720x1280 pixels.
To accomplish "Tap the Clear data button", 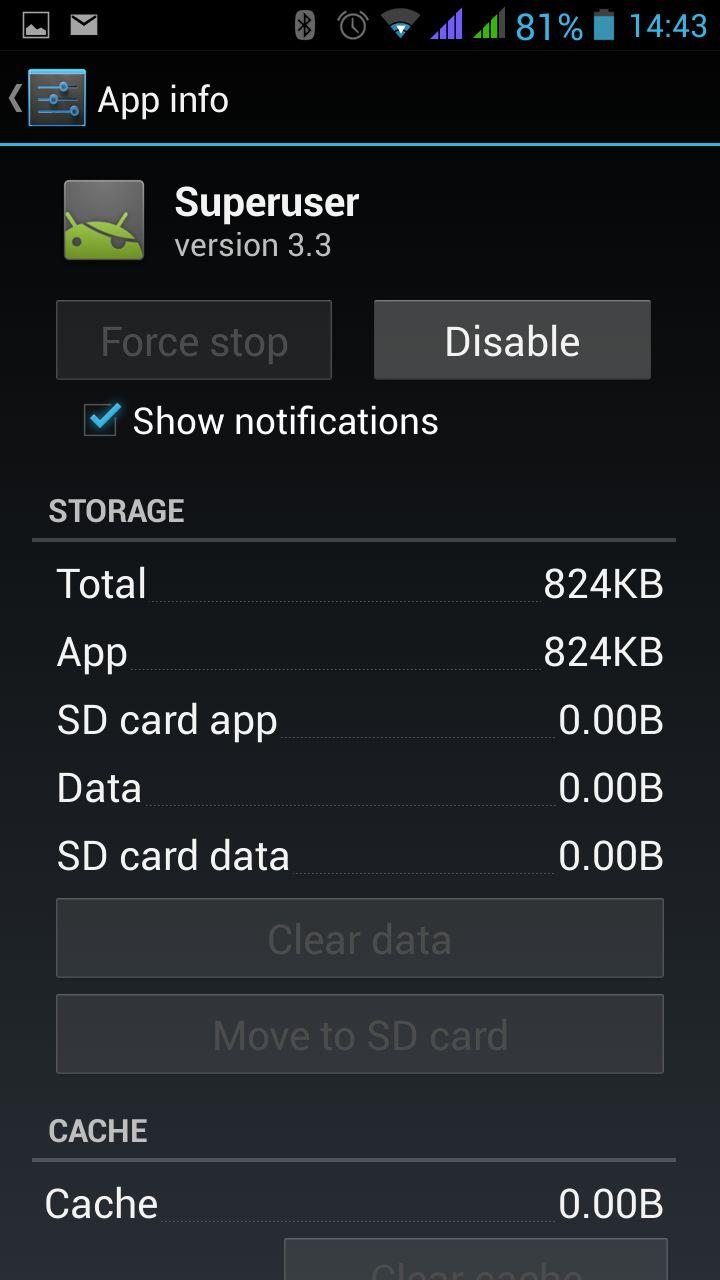I will coord(360,938).
